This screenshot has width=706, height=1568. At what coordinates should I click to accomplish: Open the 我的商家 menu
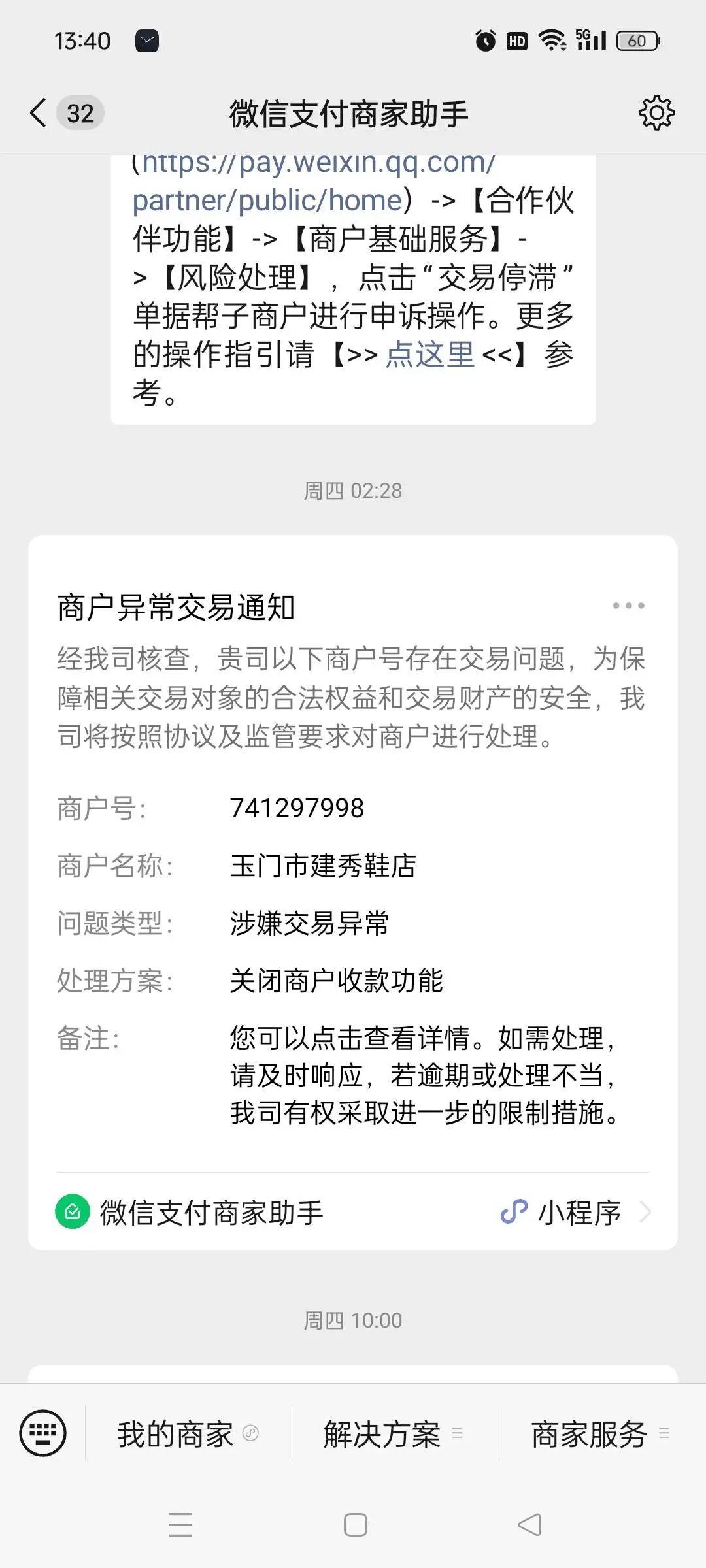pos(188,1433)
